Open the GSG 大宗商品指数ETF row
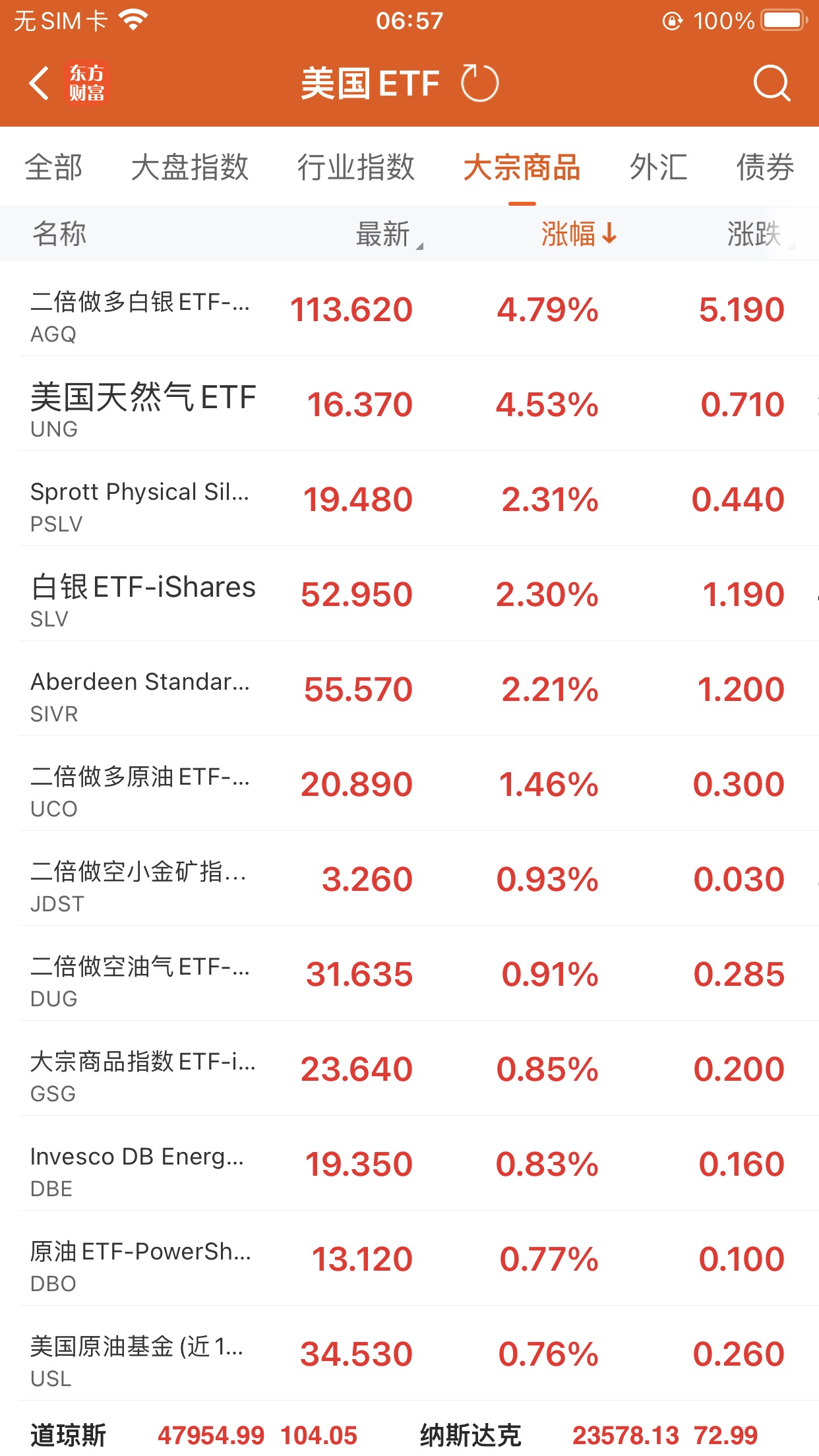Screen dimensions: 819x1456 coord(409,1070)
